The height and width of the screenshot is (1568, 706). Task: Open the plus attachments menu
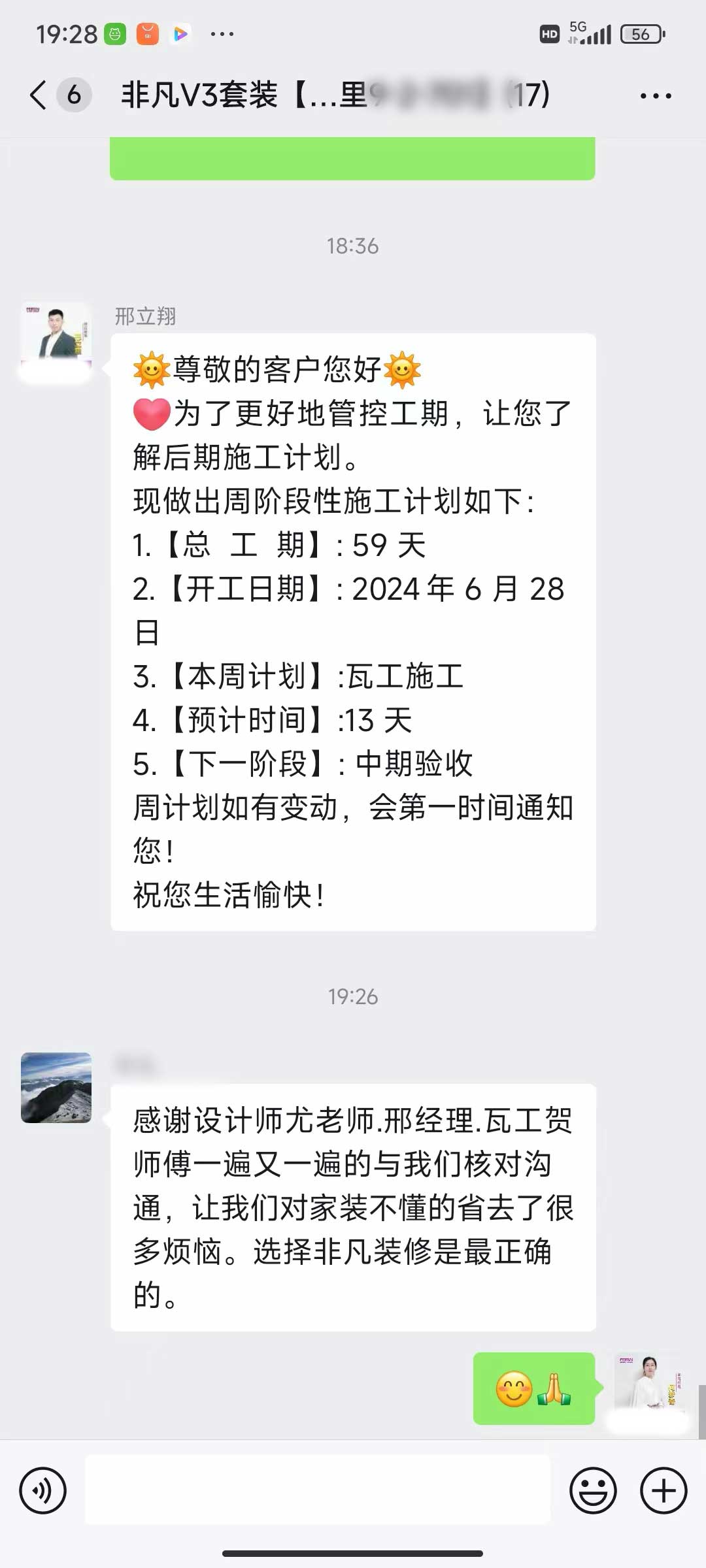(x=664, y=1491)
